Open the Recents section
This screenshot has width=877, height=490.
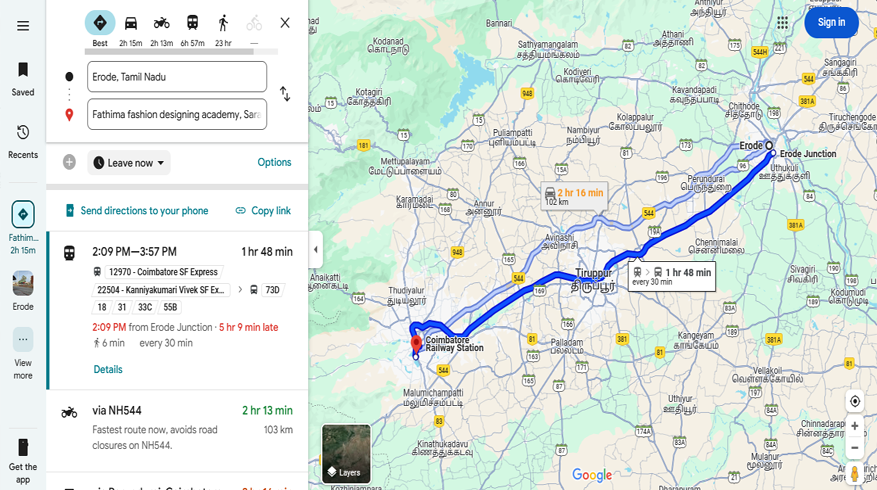pos(23,141)
